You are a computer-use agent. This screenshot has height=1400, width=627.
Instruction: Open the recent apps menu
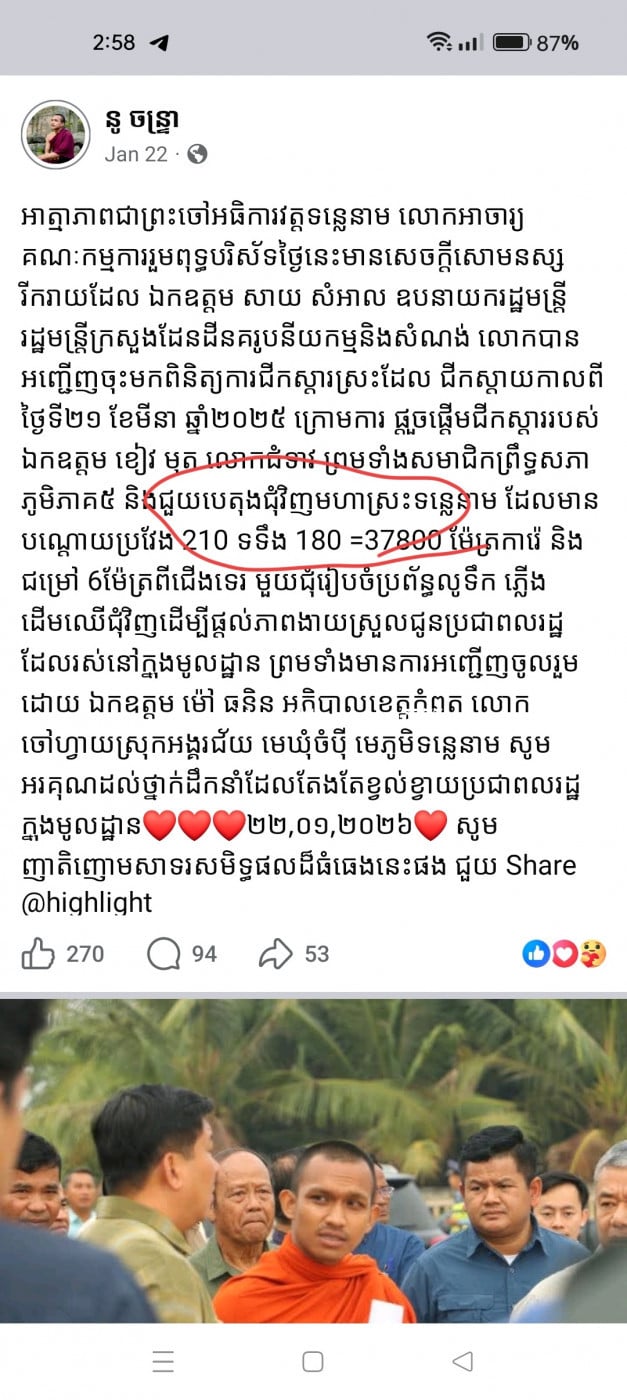point(163,1361)
